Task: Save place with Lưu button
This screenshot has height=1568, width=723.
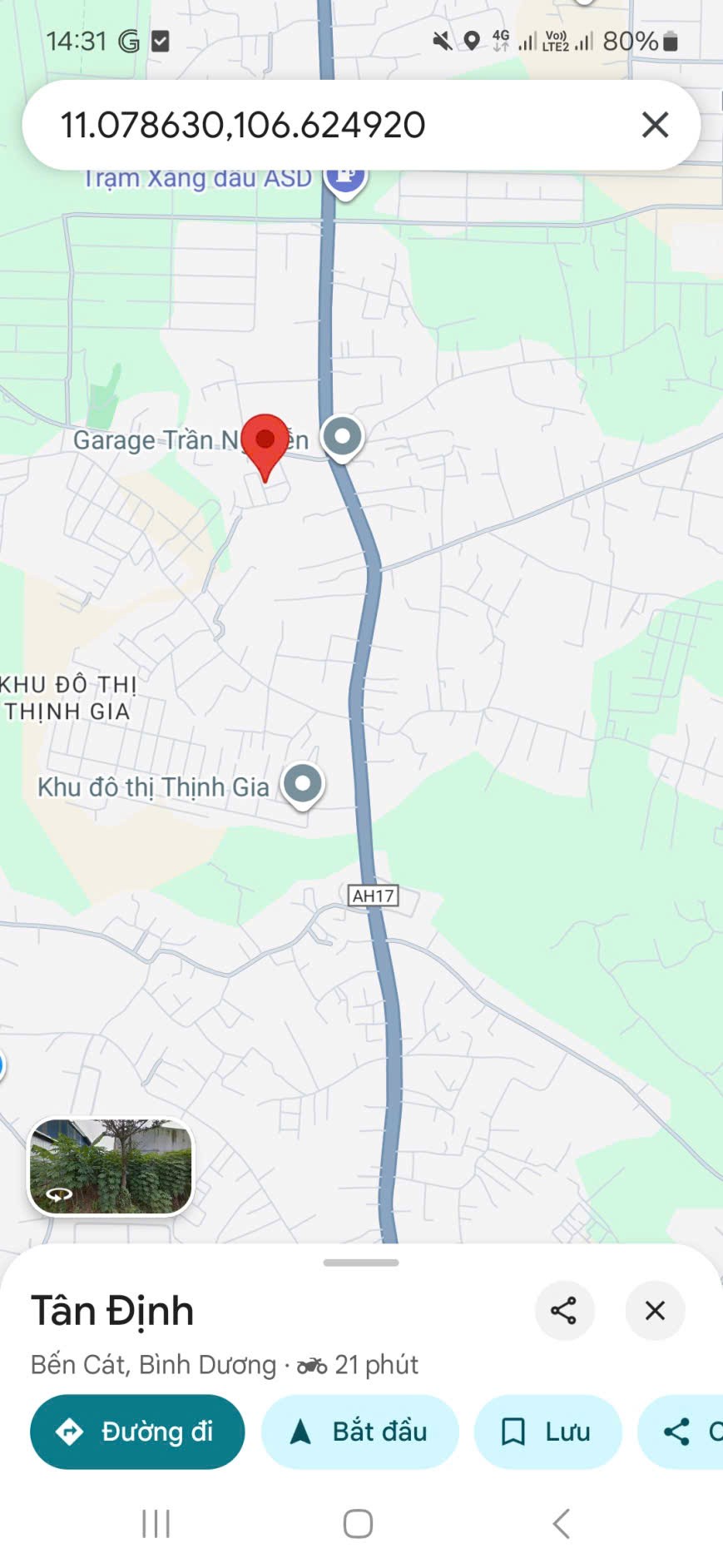Action: coord(547,1432)
